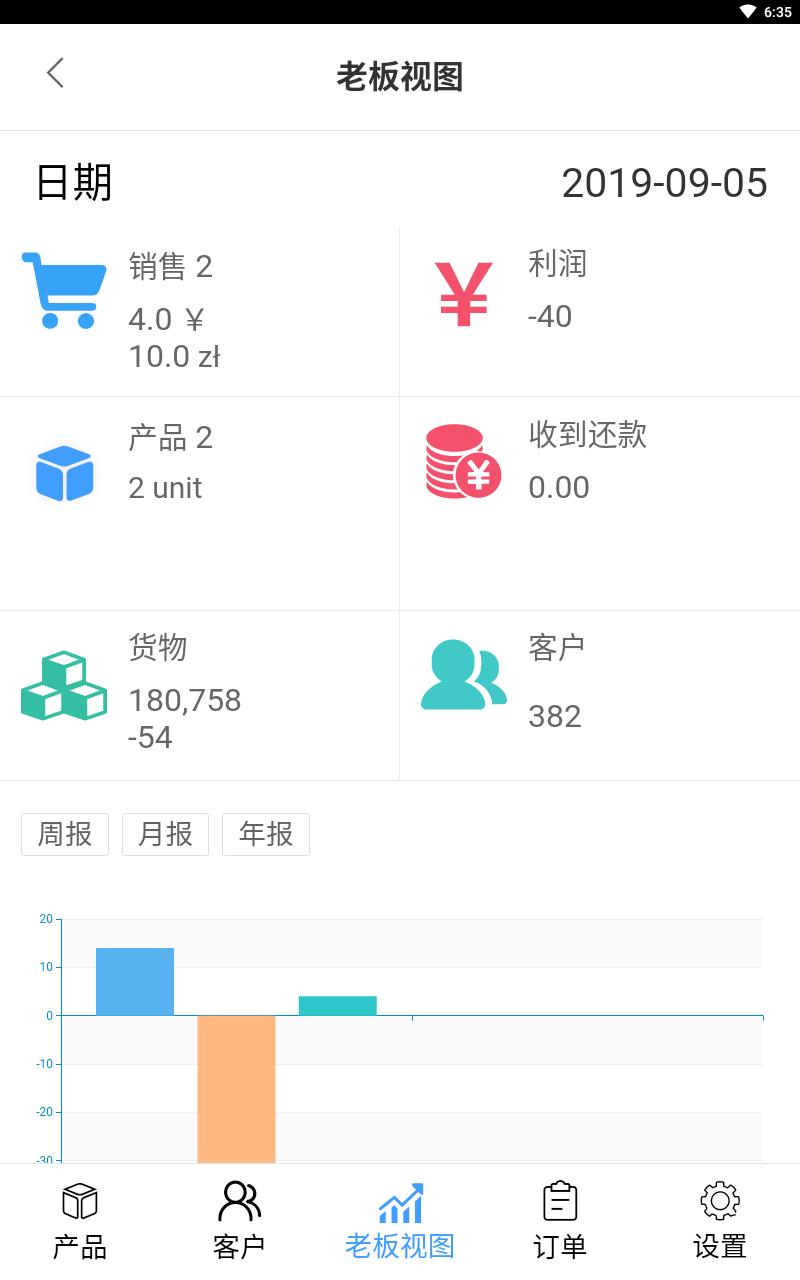Open the 设置 tab
Viewport: 800px width, 1280px height.
tap(720, 1221)
